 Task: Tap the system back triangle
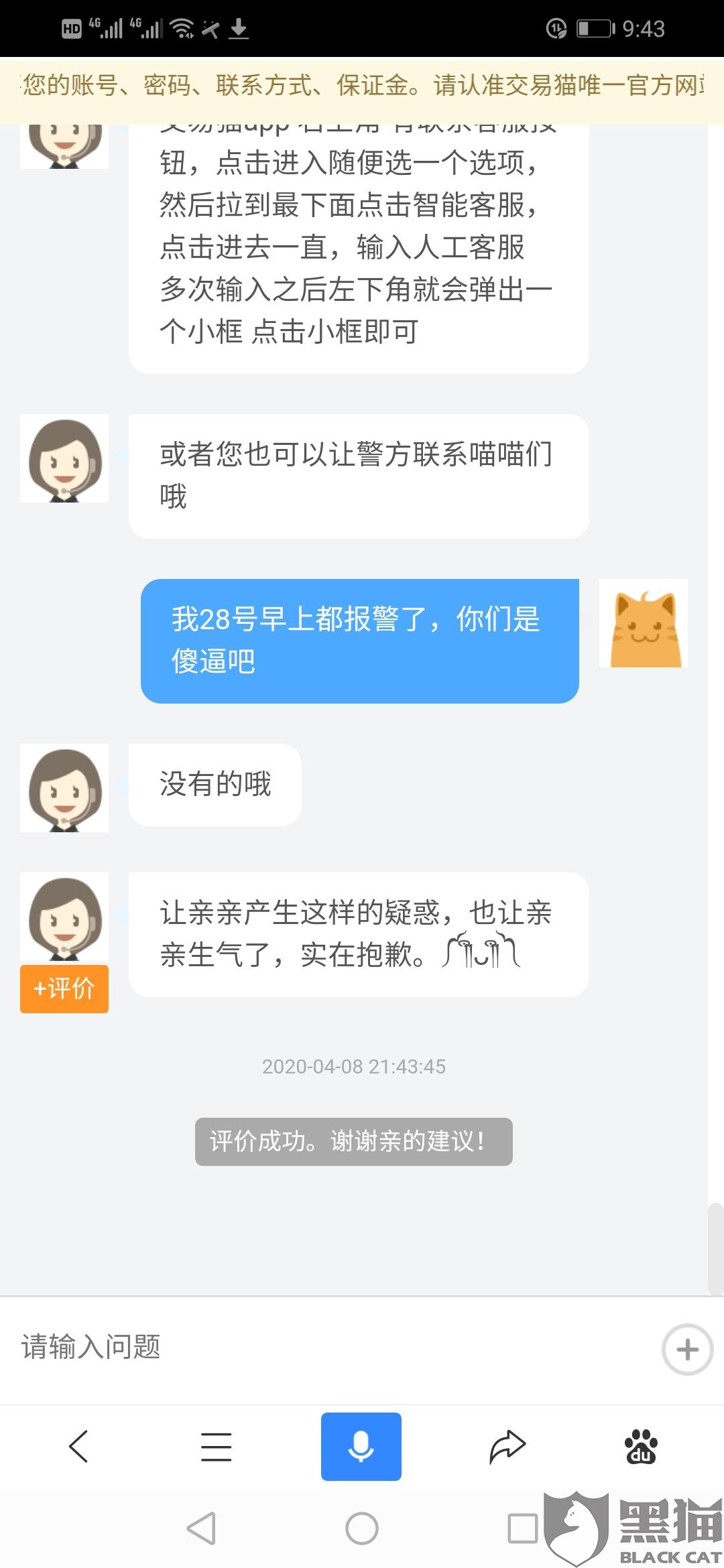click(x=201, y=1528)
